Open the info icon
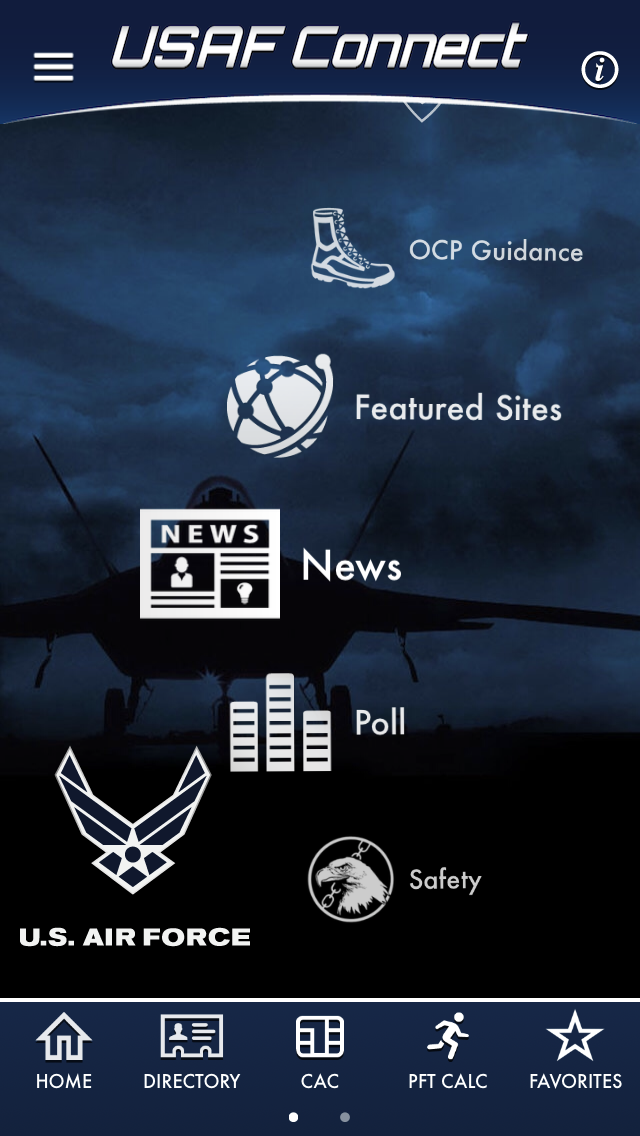This screenshot has height=1136, width=640. 600,69
